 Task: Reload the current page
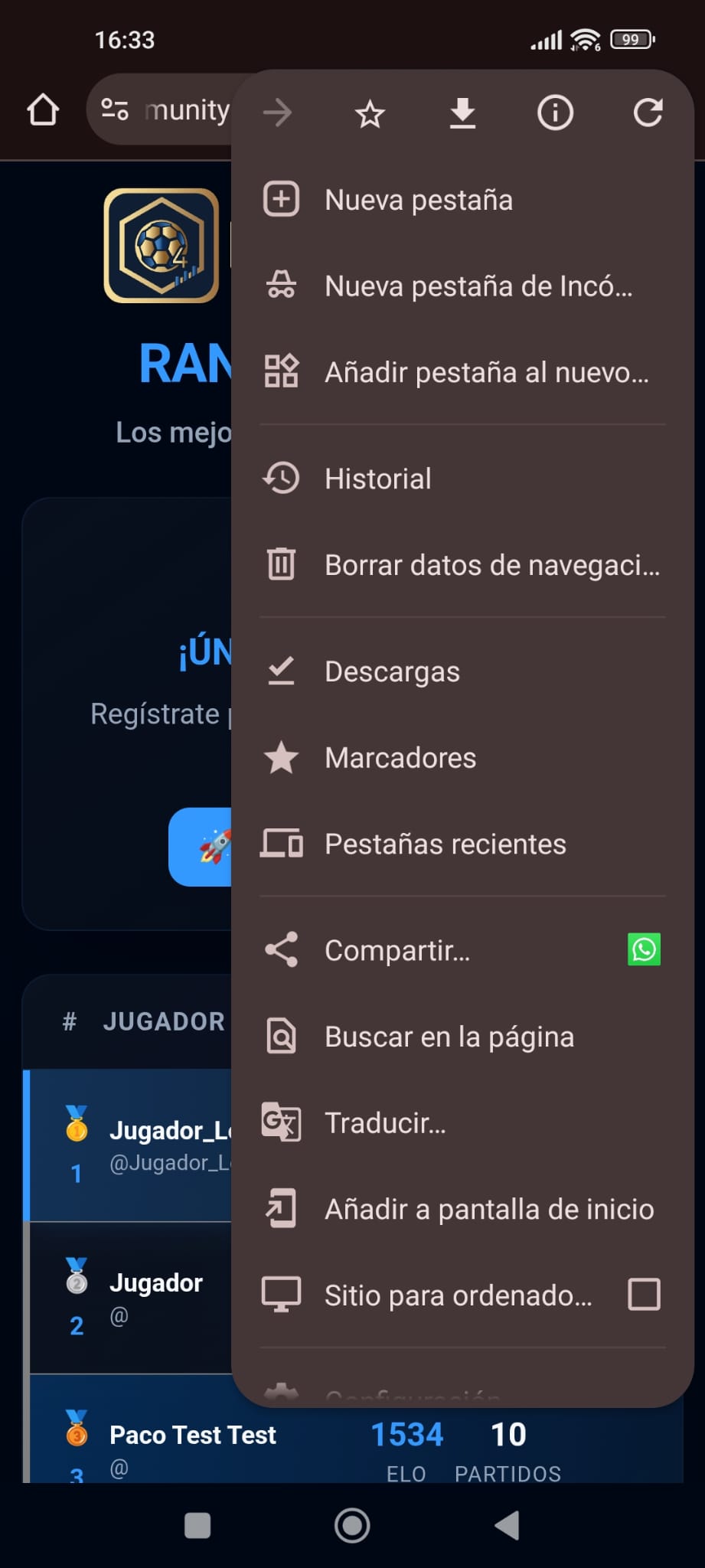point(648,113)
